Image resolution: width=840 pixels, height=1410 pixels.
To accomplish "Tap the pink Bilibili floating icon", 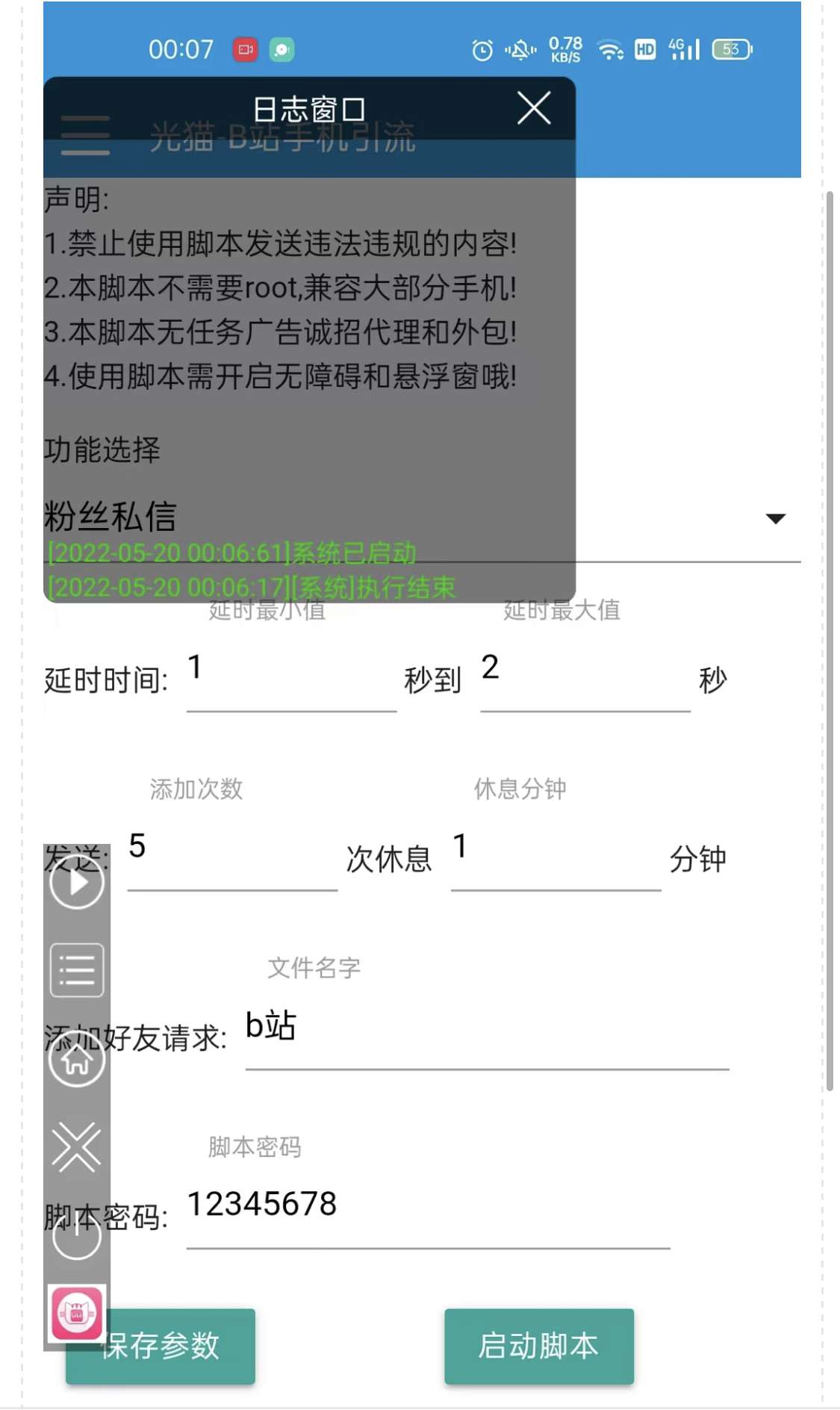I will (x=77, y=1313).
